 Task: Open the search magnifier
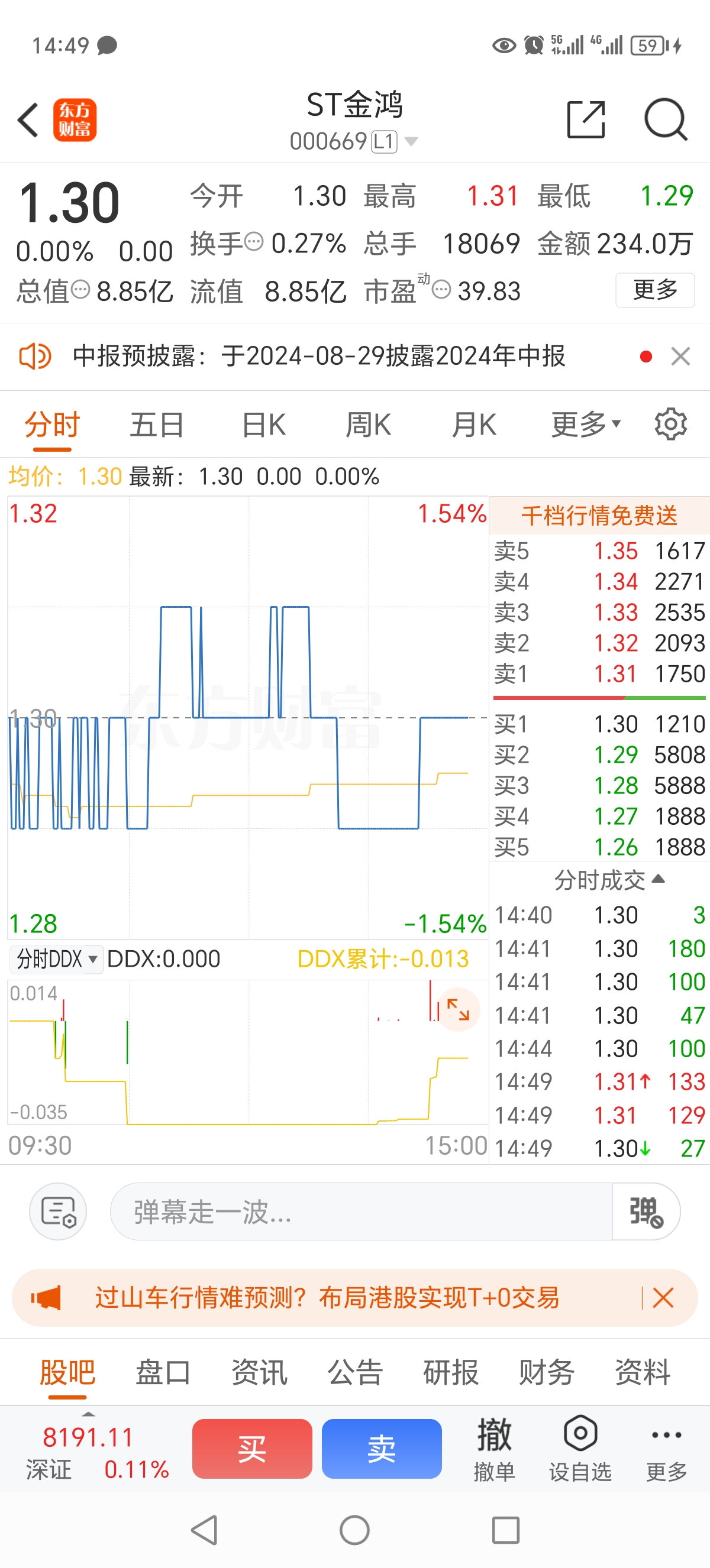666,120
